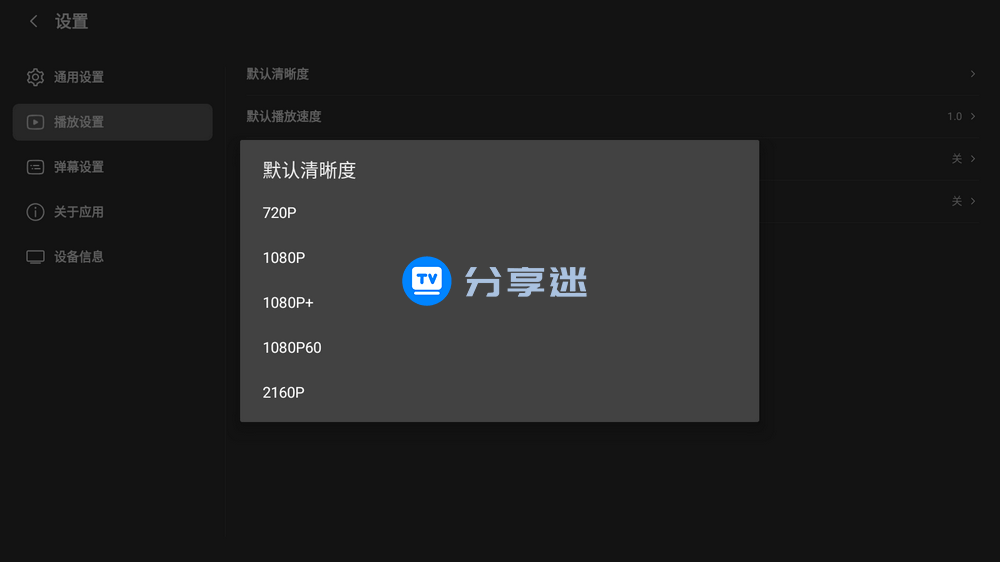1000x562 pixels.
Task: Open 关于应用 in the sidebar
Action: 79,212
